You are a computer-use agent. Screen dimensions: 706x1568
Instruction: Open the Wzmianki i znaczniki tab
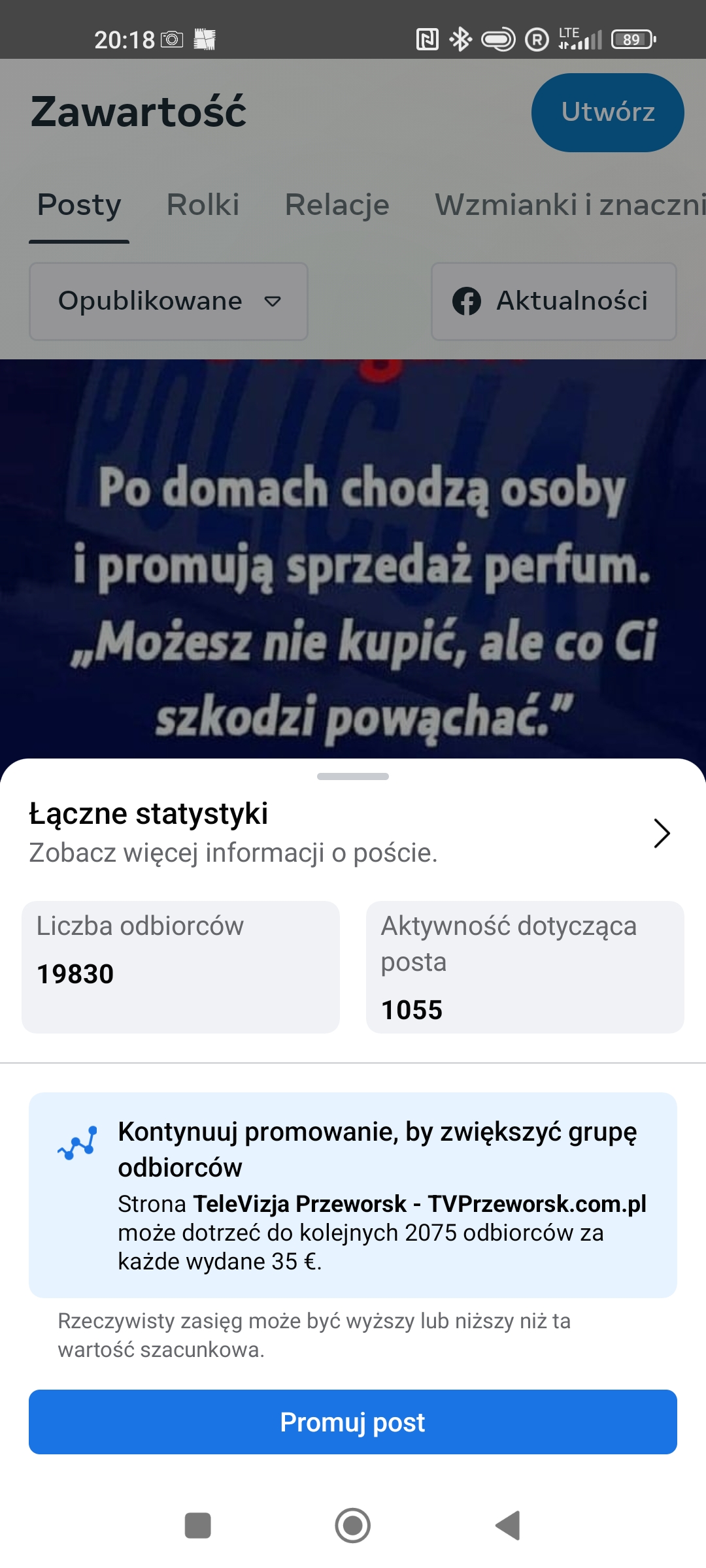point(569,205)
